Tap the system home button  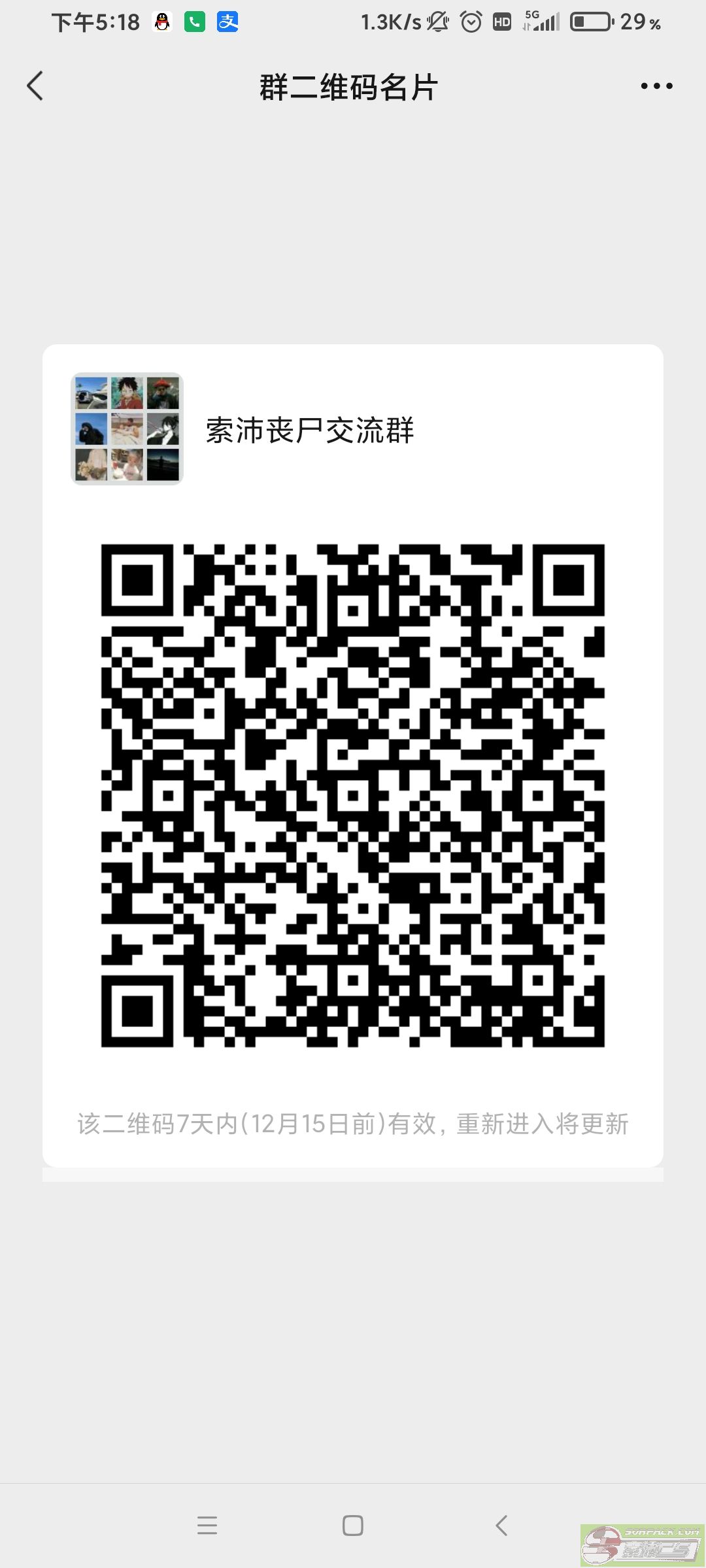pyautogui.click(x=353, y=1526)
